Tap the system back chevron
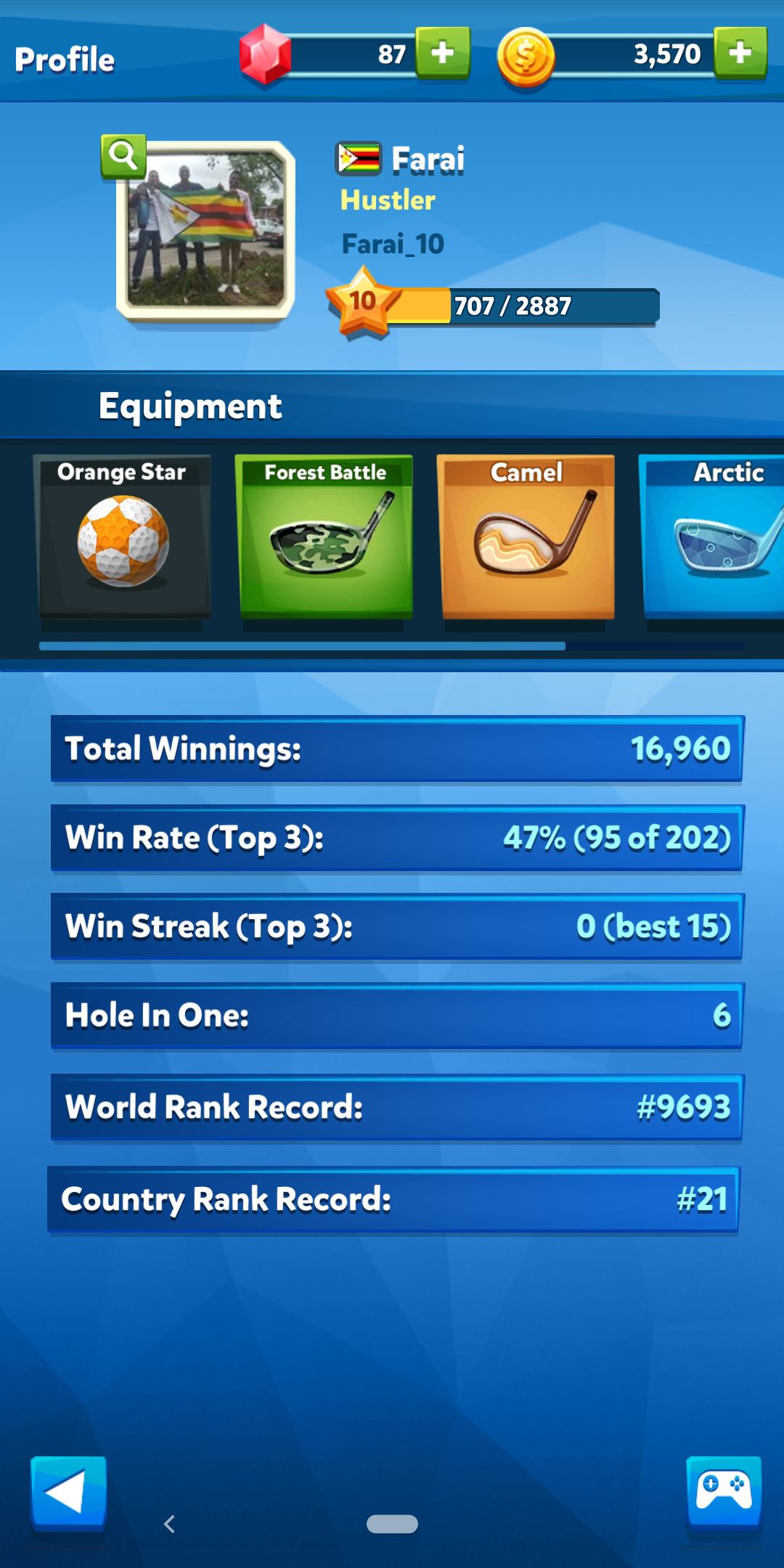The height and width of the screenshot is (1568, 784). 169,1524
